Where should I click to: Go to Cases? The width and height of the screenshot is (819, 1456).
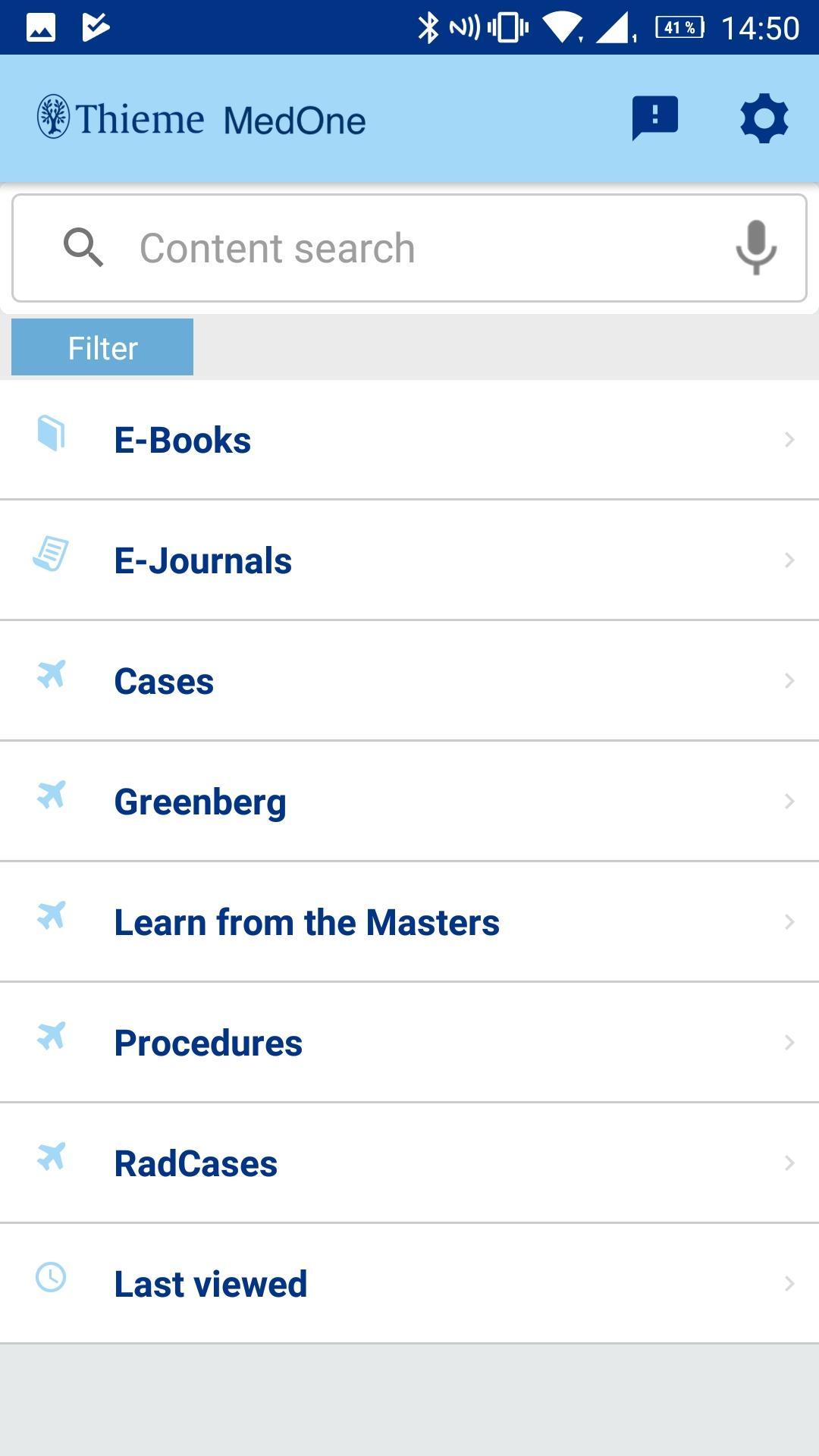pyautogui.click(x=409, y=681)
